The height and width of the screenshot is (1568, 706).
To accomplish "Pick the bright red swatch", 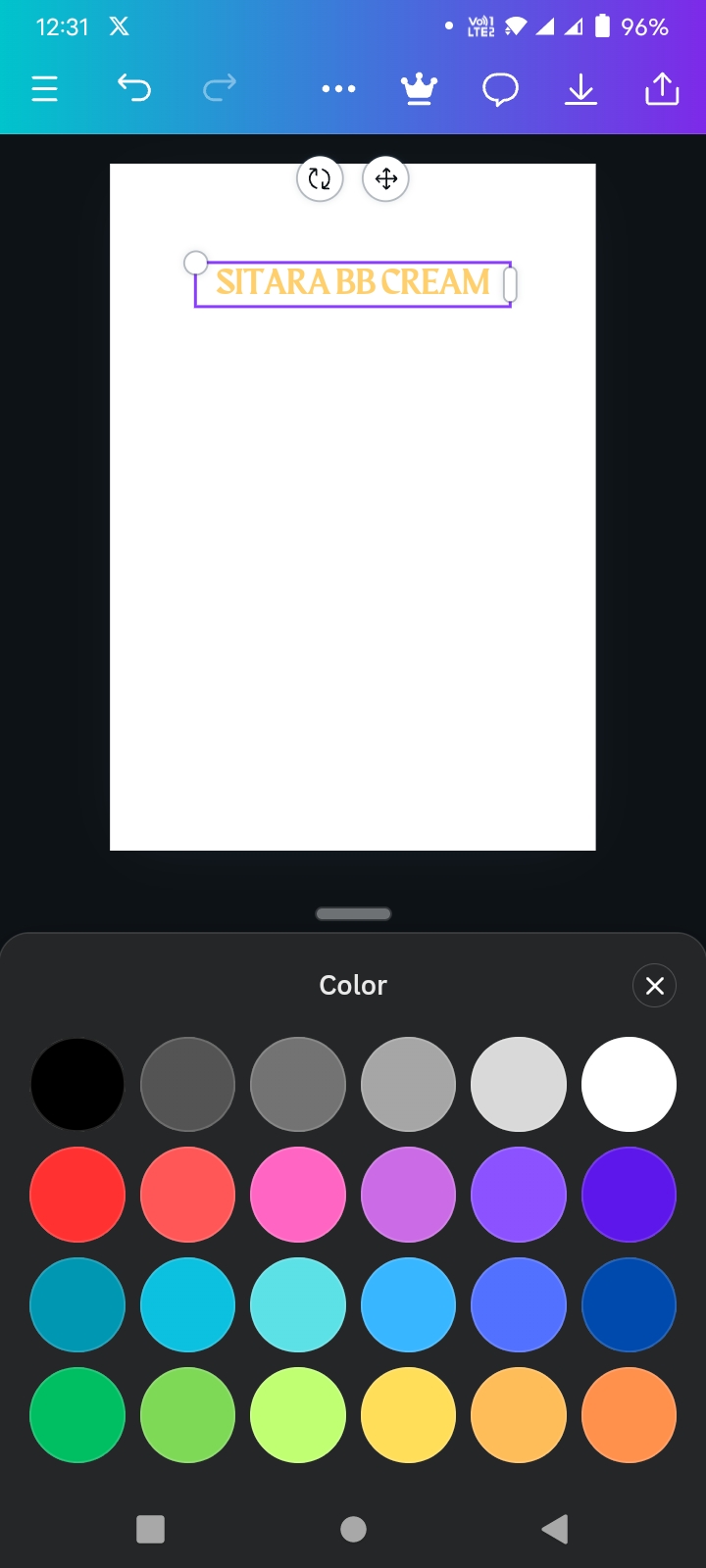I will pos(77,1195).
